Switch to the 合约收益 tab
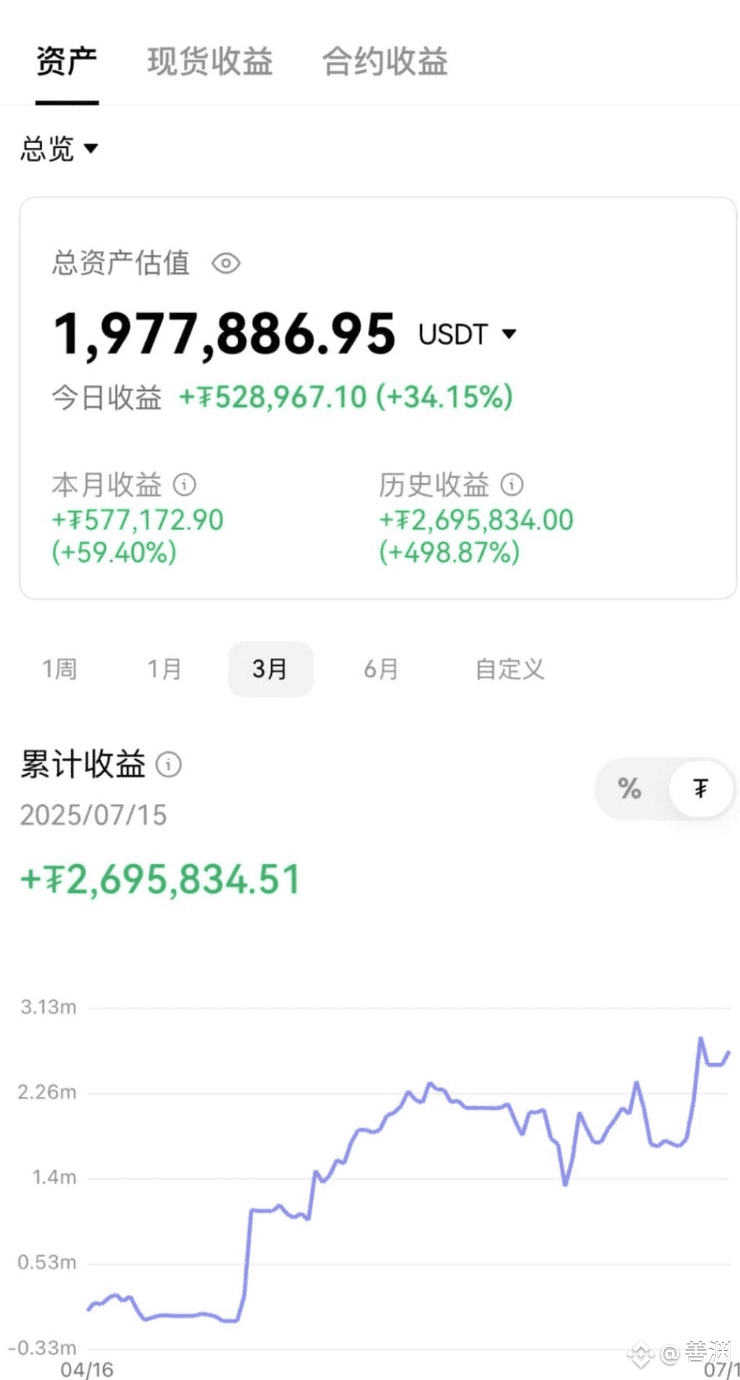 (383, 62)
